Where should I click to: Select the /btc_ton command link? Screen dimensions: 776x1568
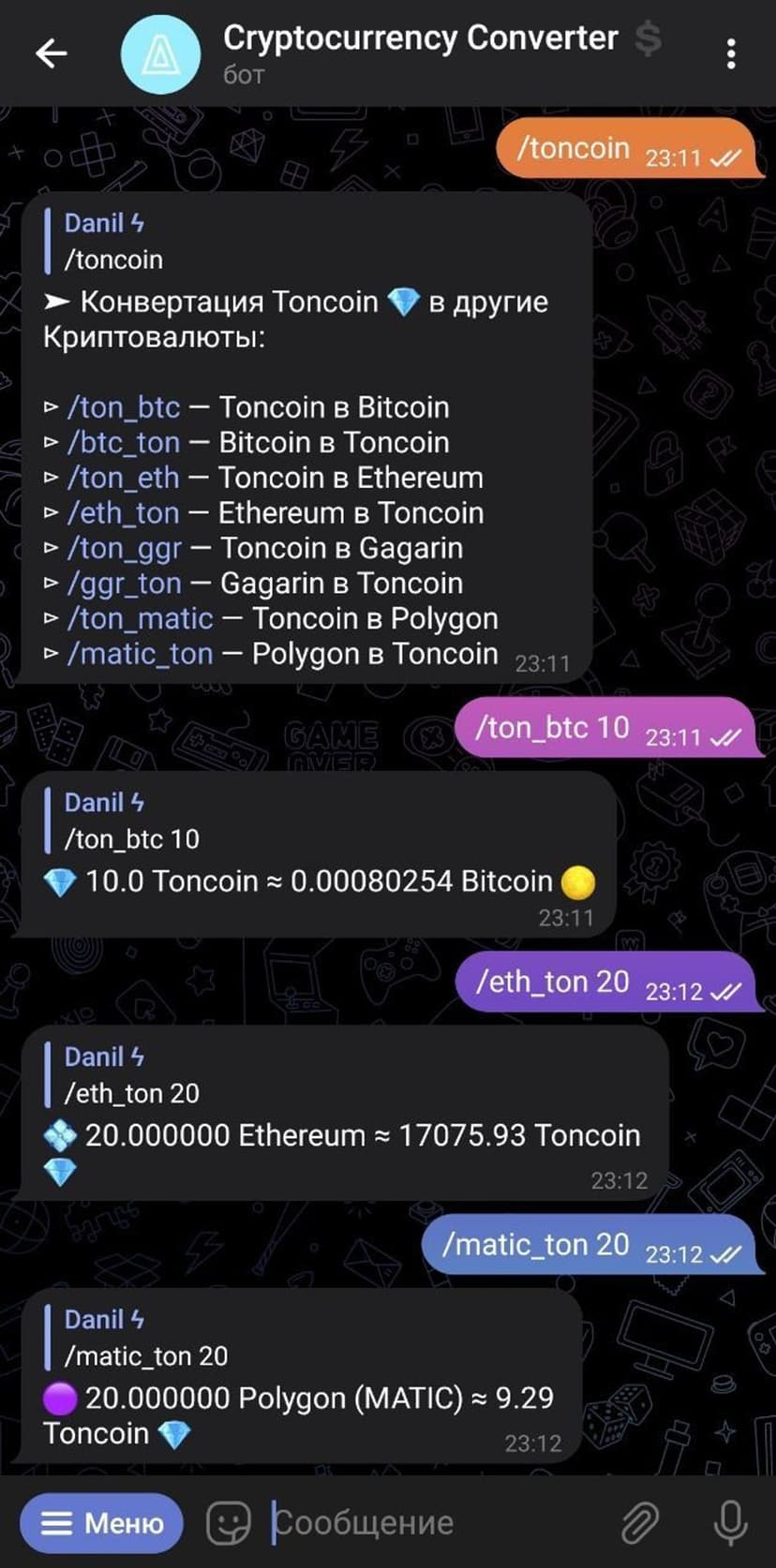(124, 442)
